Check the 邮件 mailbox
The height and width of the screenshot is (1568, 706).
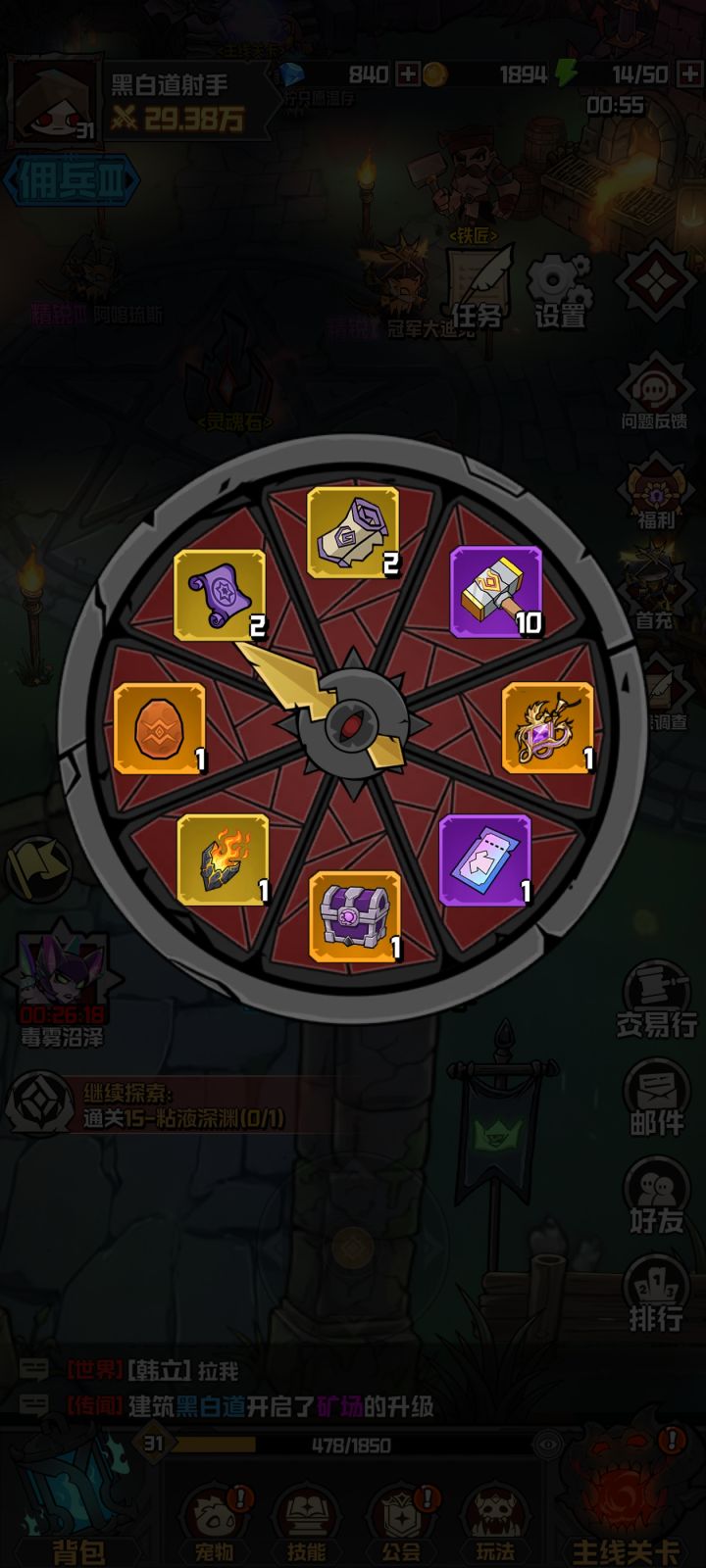(656, 1098)
